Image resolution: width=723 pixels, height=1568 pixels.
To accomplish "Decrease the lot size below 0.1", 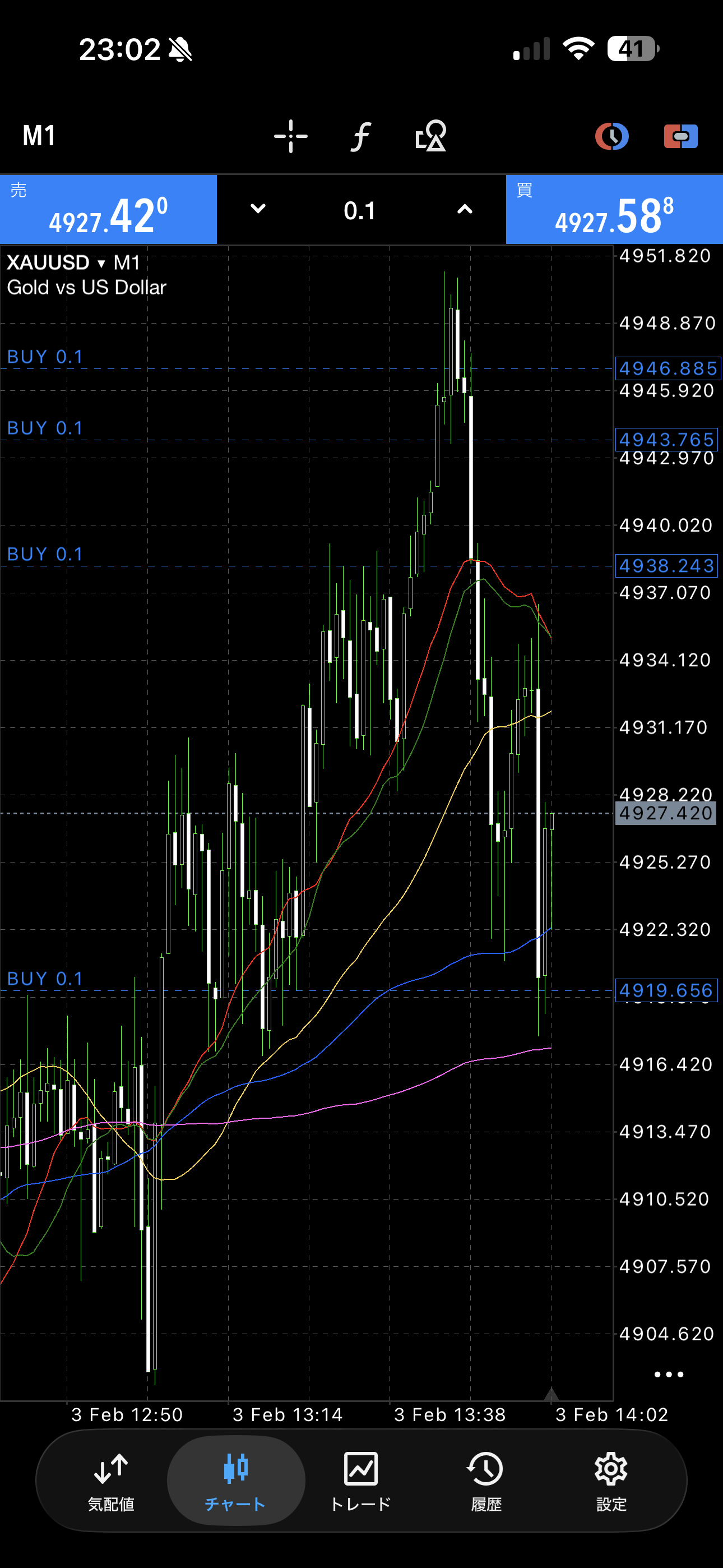I will (258, 209).
